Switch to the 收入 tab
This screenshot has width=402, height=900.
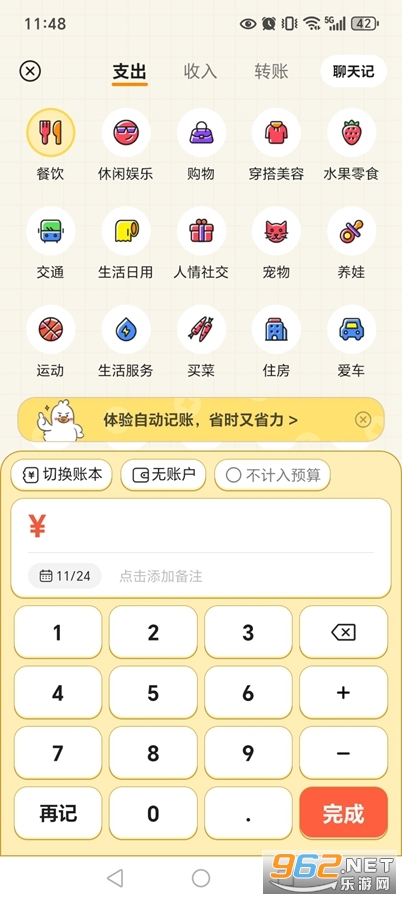(200, 71)
